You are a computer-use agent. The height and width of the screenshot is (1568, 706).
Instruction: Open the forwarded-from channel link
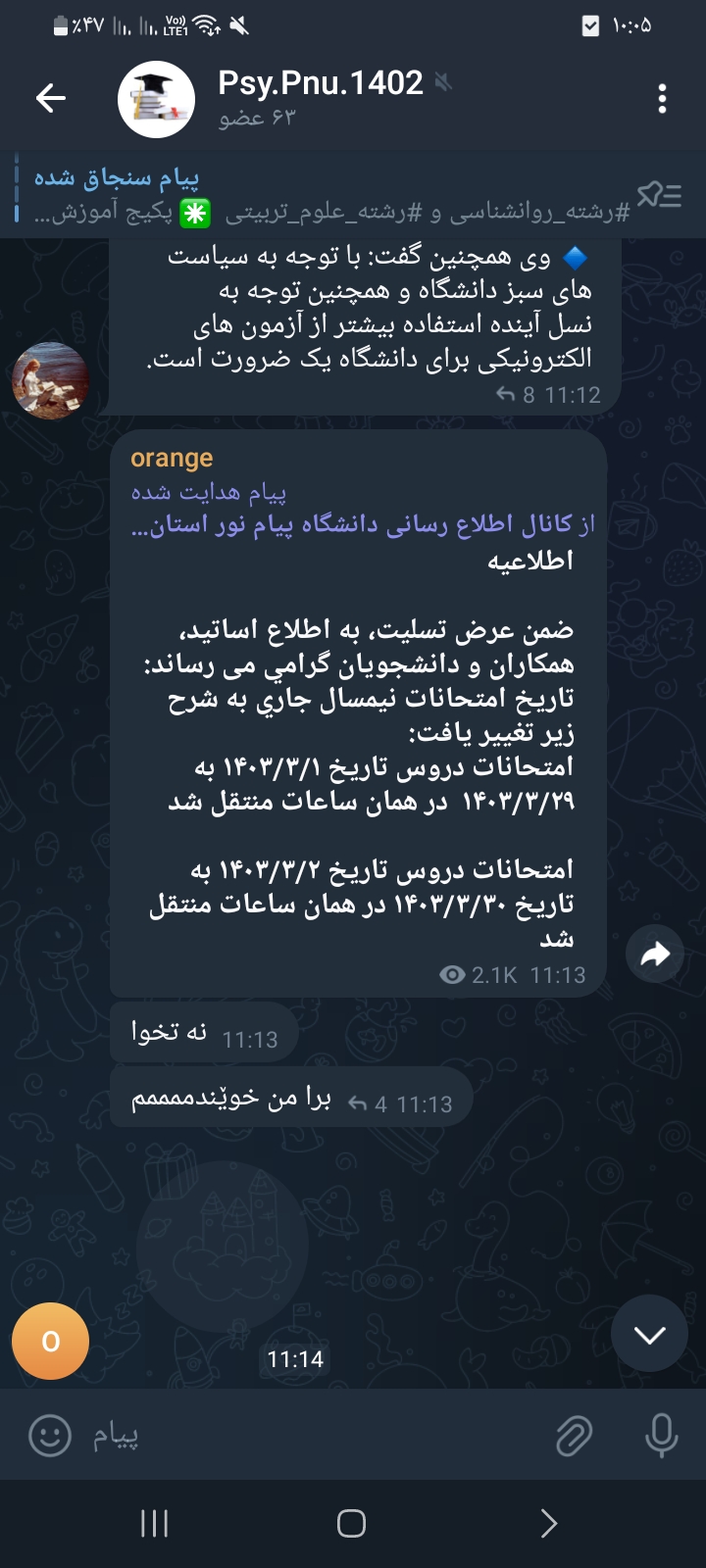click(363, 525)
